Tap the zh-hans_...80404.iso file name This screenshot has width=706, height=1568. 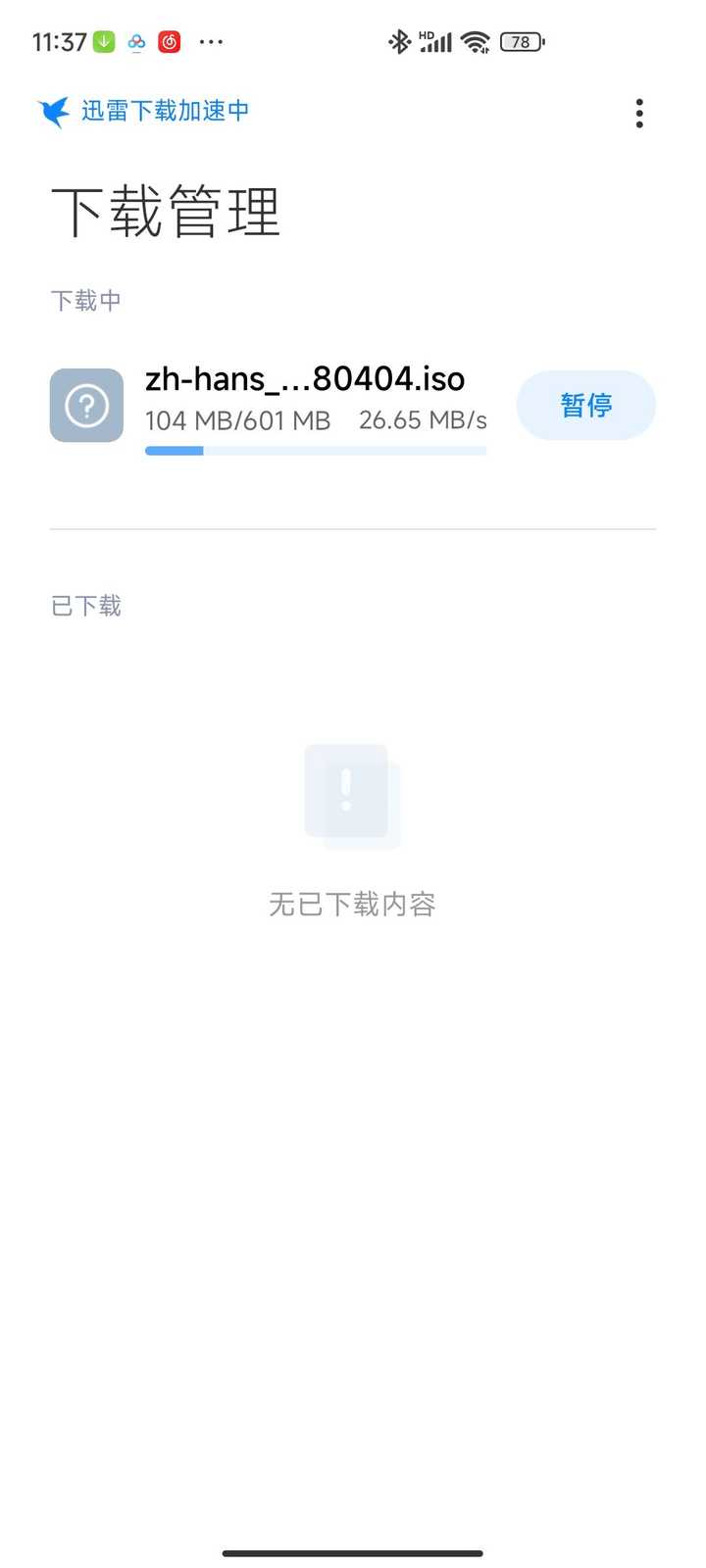(305, 378)
